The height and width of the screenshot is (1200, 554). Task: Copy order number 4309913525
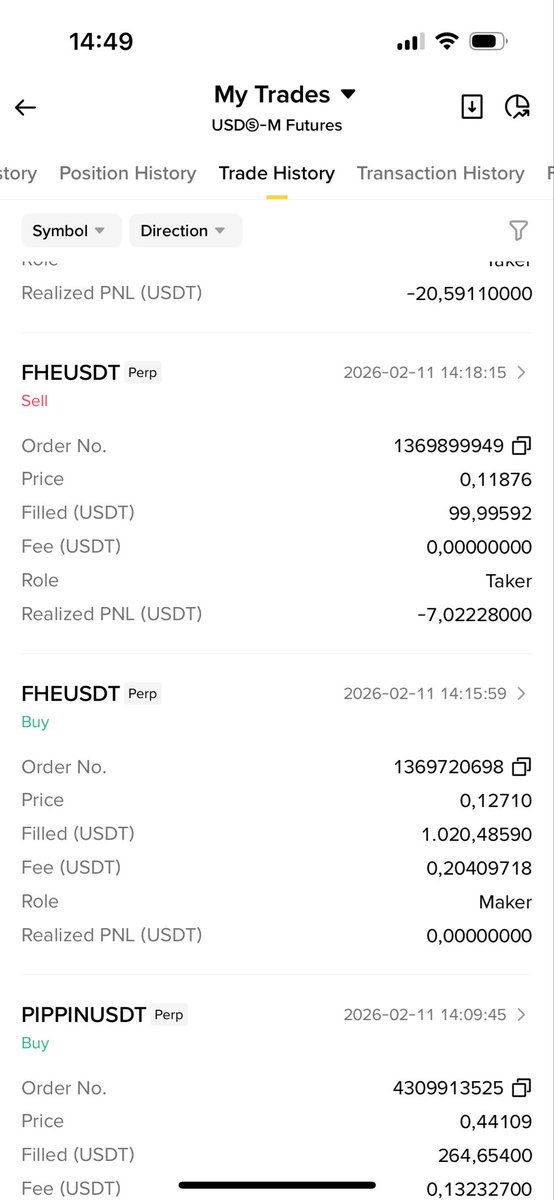(x=521, y=1088)
